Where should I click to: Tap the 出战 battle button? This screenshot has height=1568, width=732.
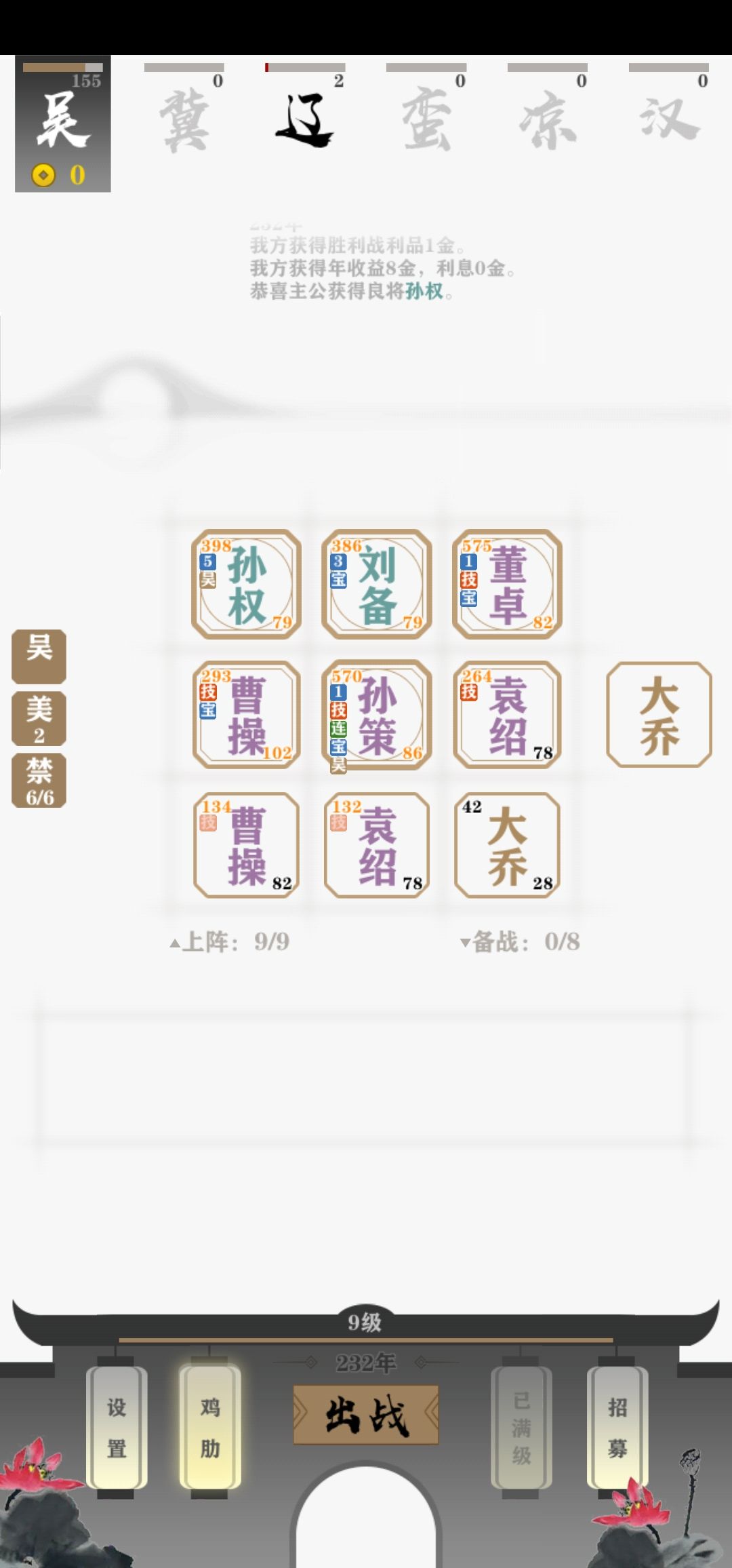[x=366, y=1415]
